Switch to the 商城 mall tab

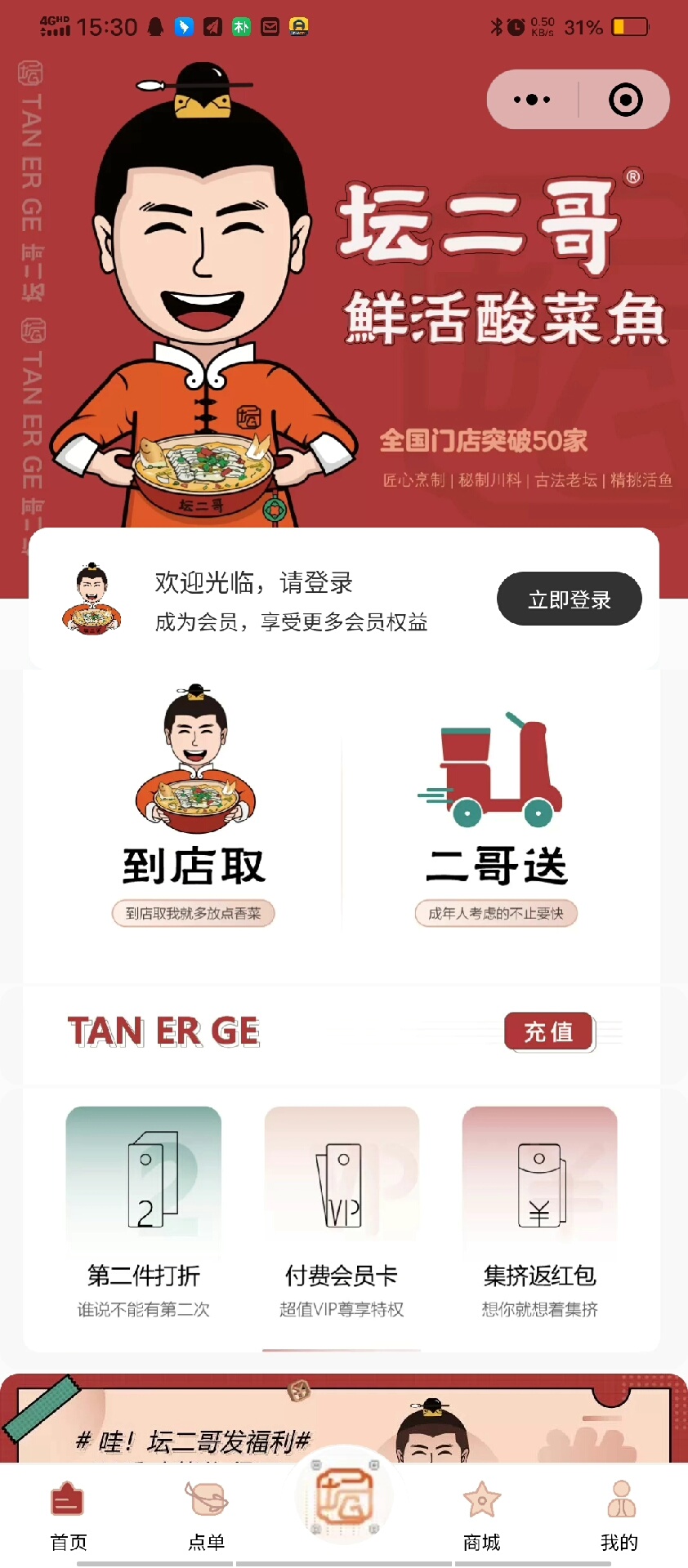tap(481, 1516)
